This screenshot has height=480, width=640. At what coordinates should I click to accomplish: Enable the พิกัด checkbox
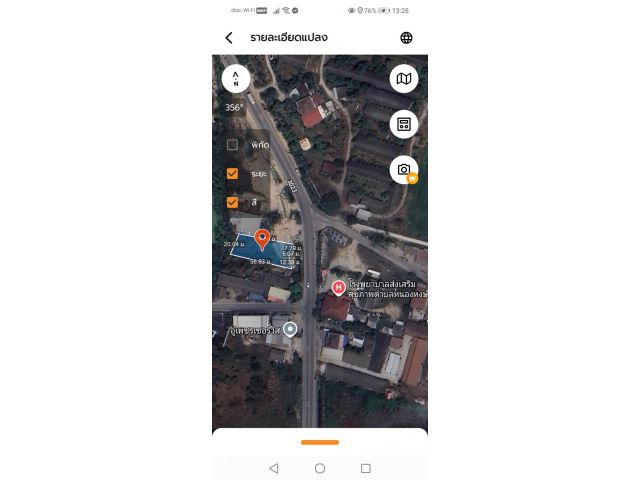tap(233, 145)
